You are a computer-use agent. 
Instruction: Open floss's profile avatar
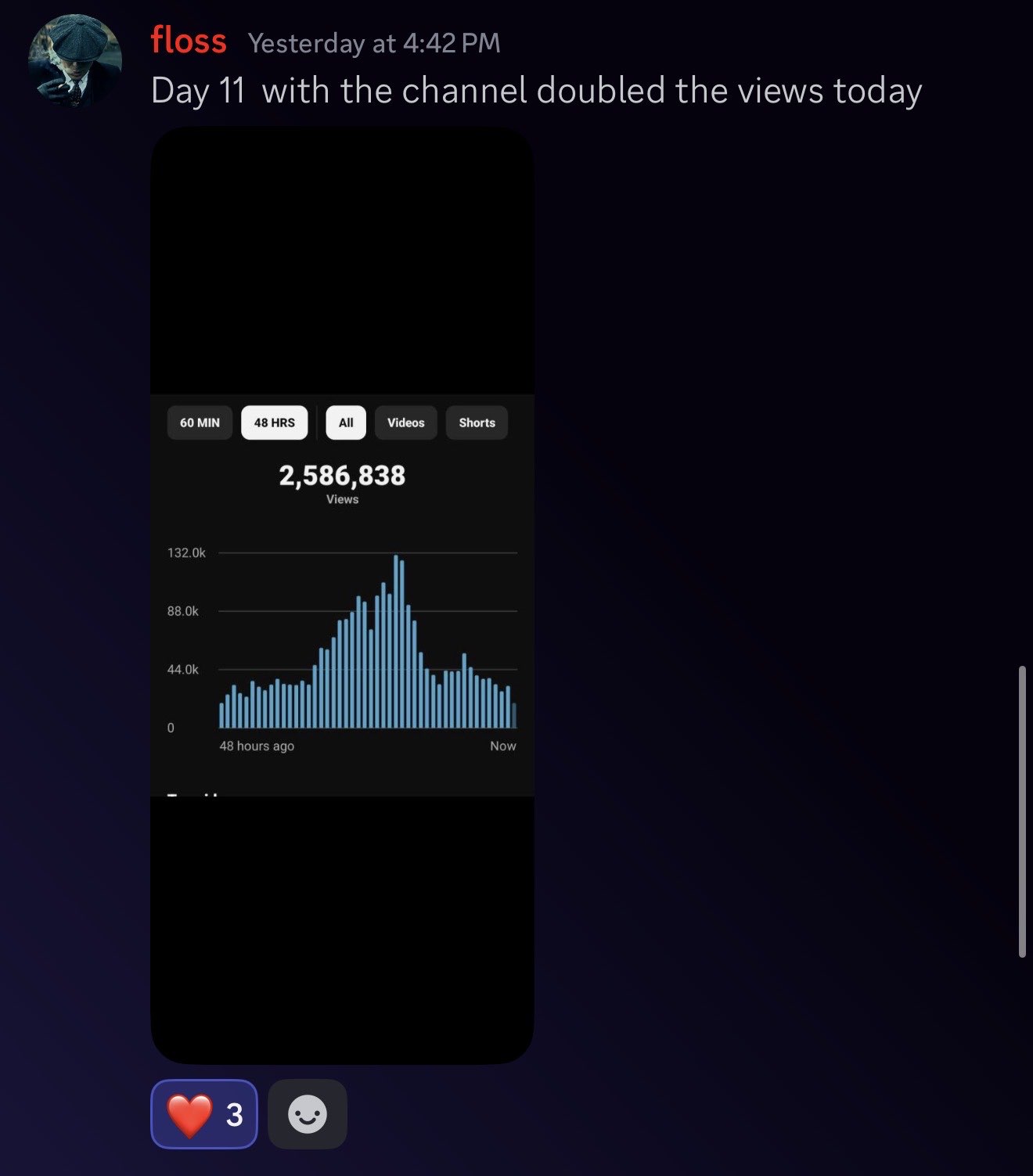tap(75, 61)
